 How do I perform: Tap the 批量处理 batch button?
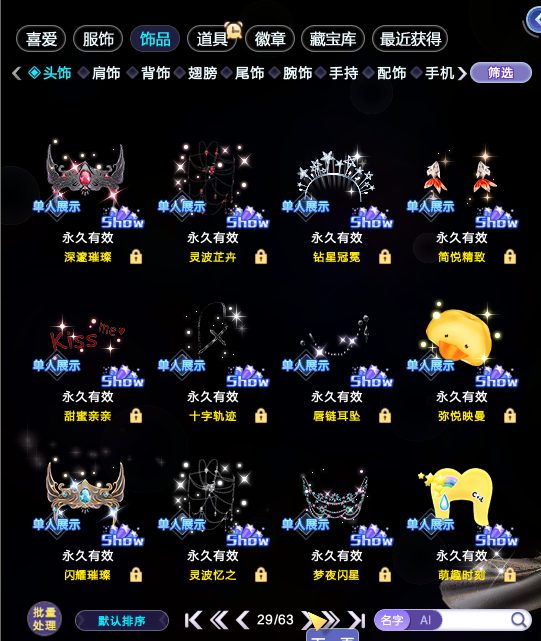[x=45, y=619]
